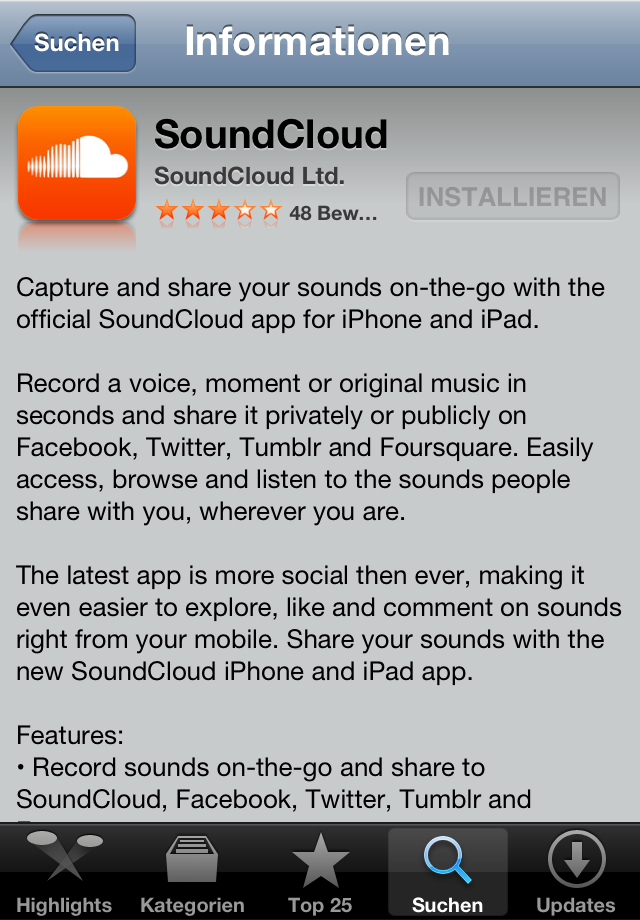Image resolution: width=640 pixels, height=920 pixels.
Task: Open the Updates tab
Action: (576, 872)
